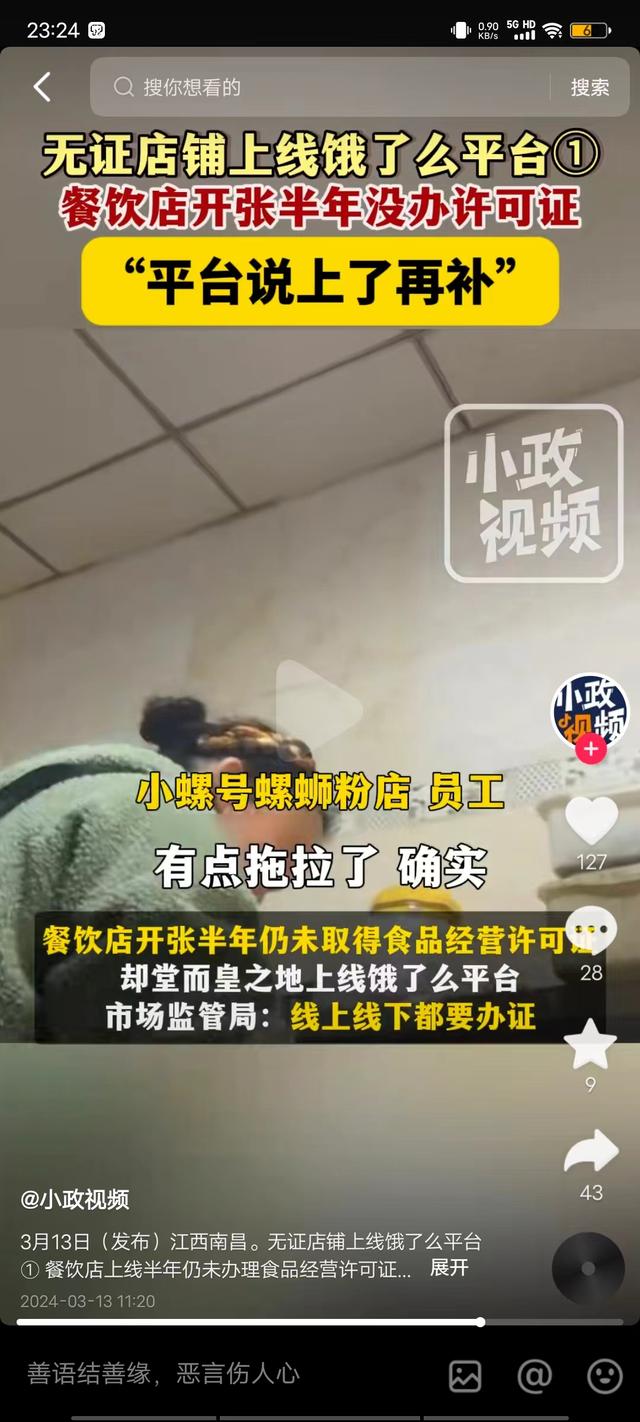
Task: Open 小政视频 profile avatar
Action: tap(590, 708)
